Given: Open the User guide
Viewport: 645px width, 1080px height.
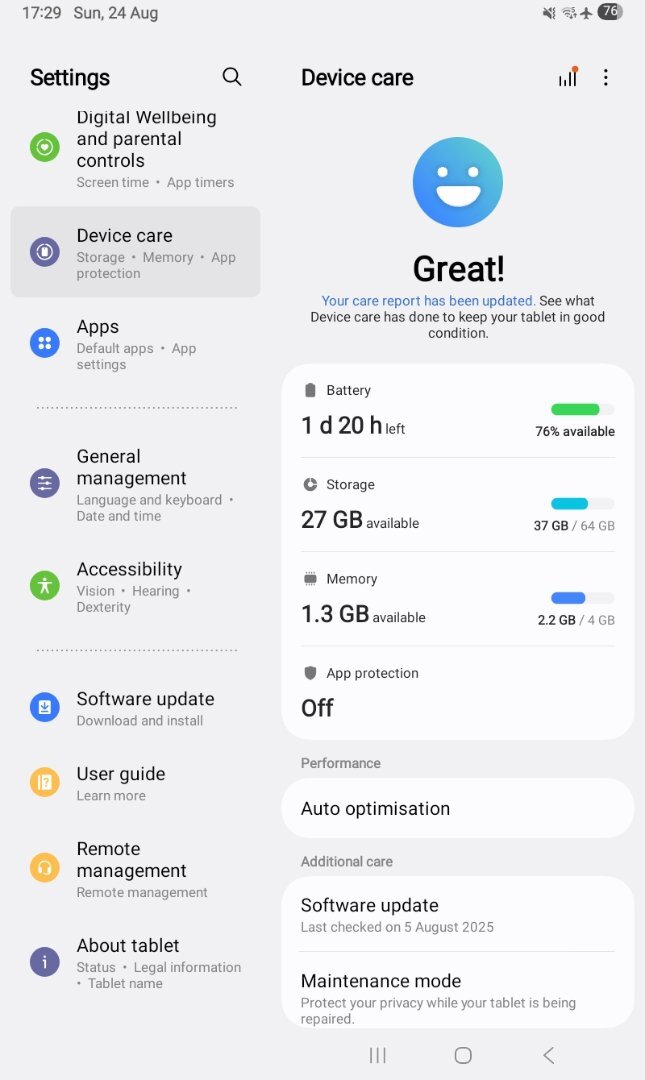Looking at the screenshot, I should tap(135, 783).
